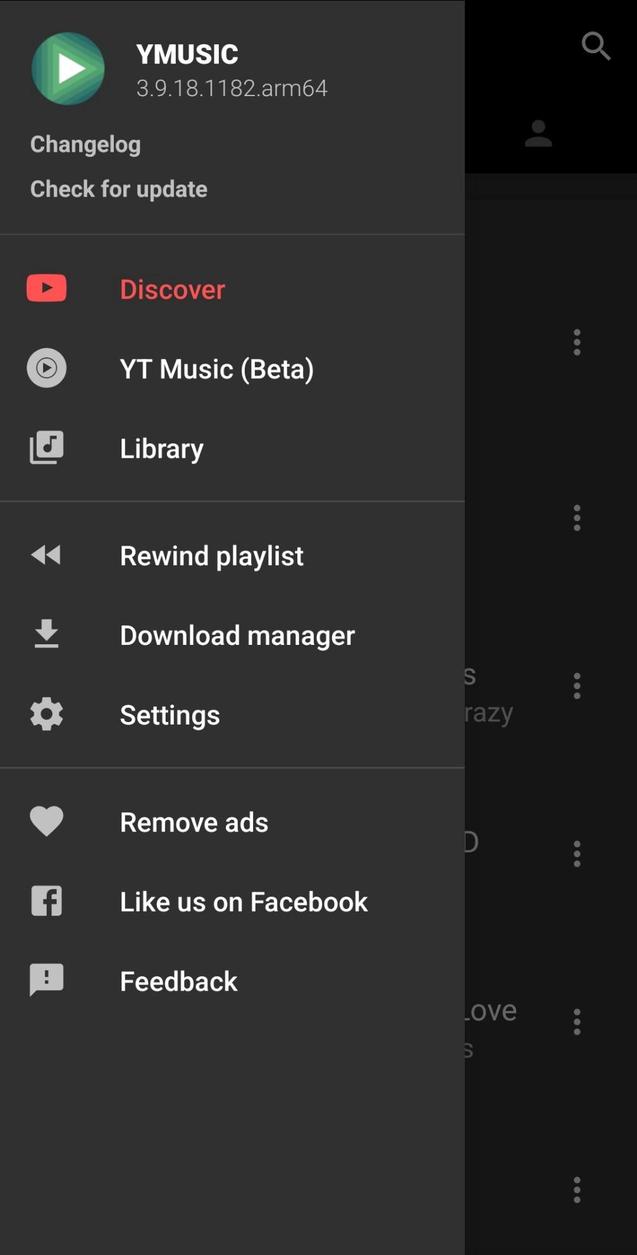Open Download manager
637x1255 pixels.
(x=237, y=636)
